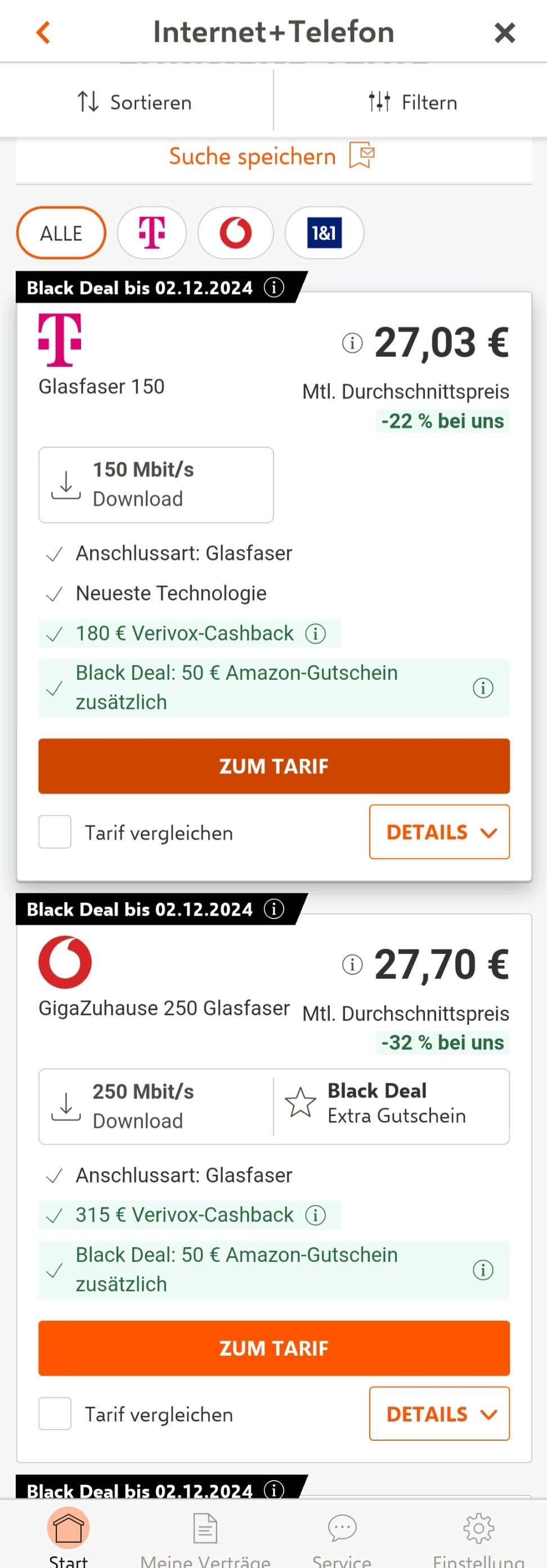Filter tariffs by 1&1 chip
Image resolution: width=547 pixels, height=1568 pixels.
click(324, 232)
